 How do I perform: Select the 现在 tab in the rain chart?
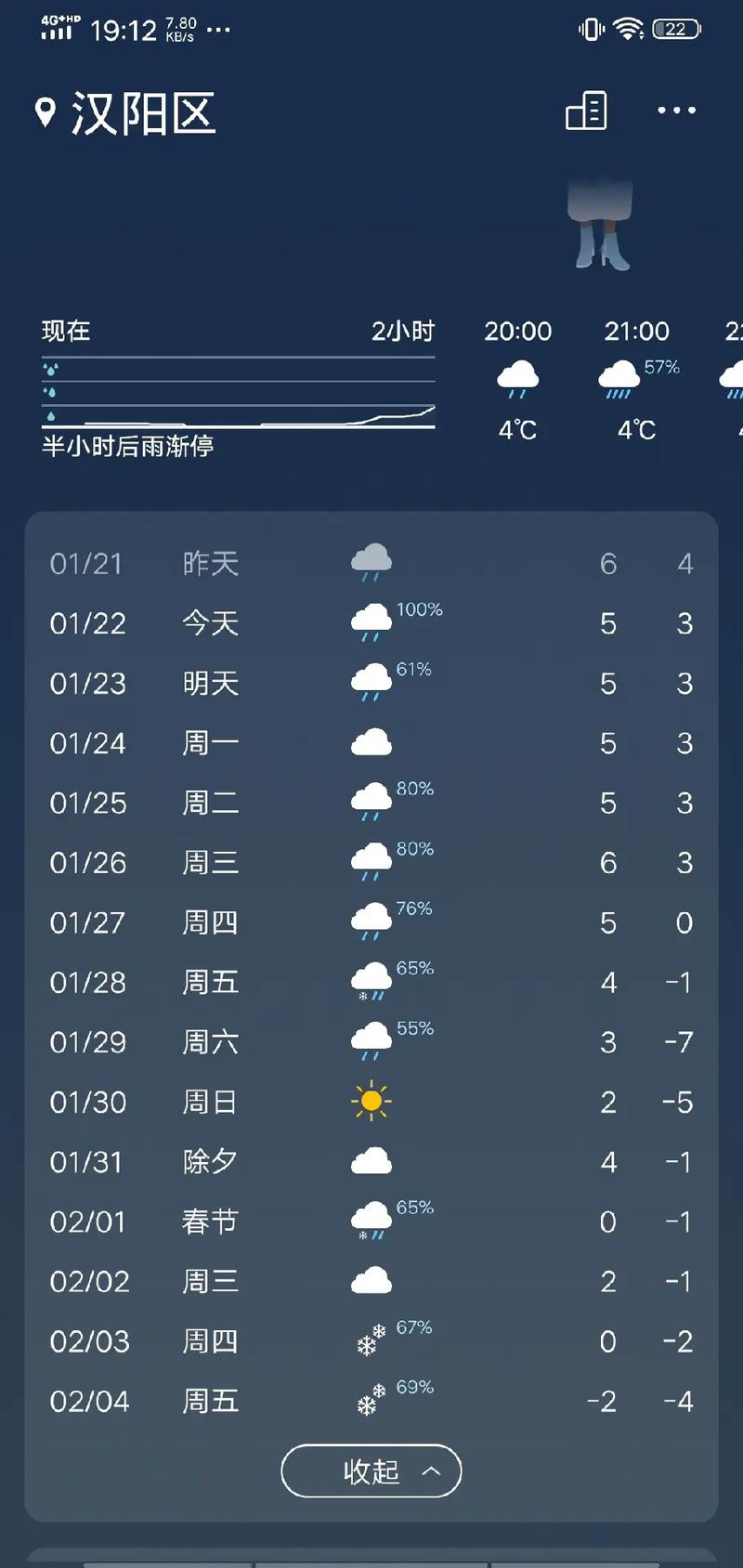pos(66,331)
